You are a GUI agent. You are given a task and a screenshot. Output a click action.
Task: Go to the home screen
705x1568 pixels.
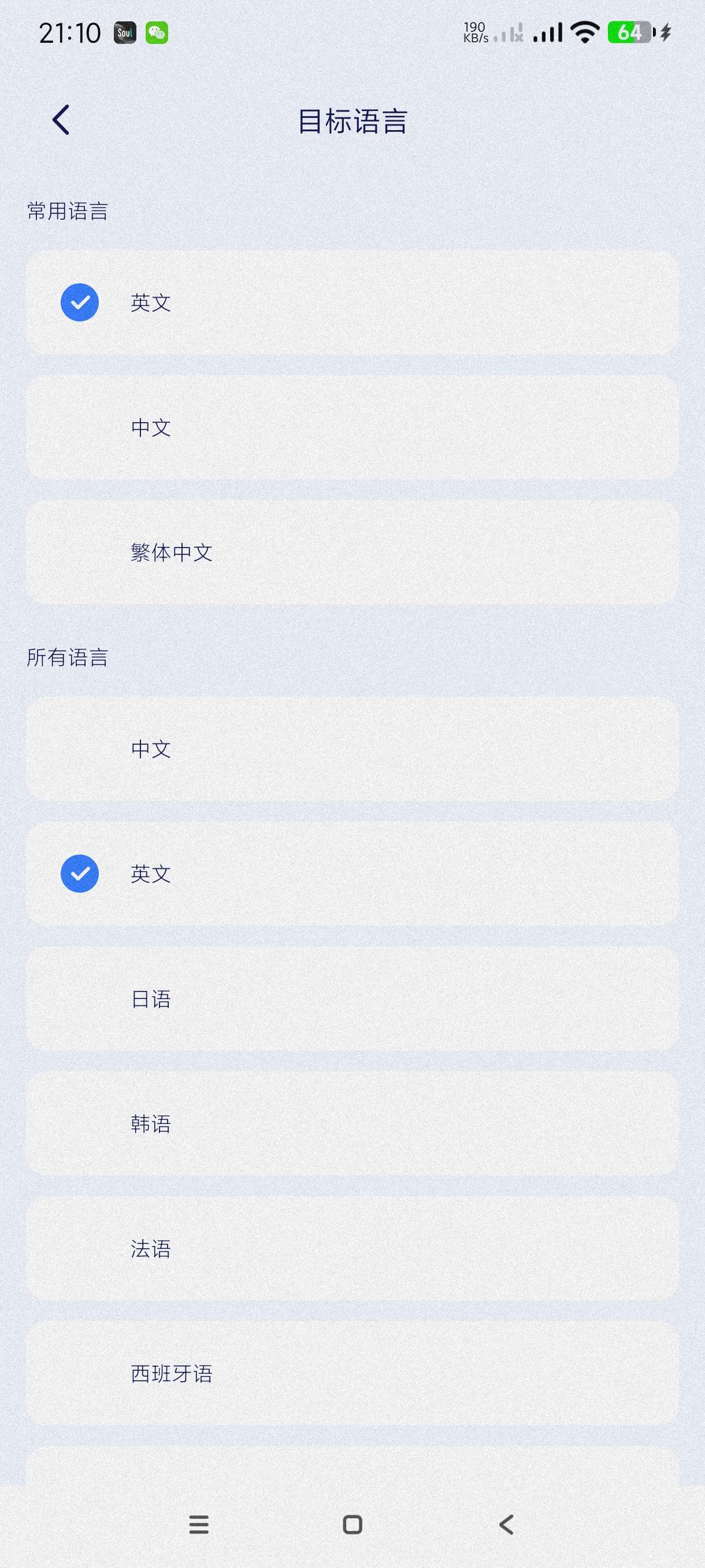[x=353, y=1524]
